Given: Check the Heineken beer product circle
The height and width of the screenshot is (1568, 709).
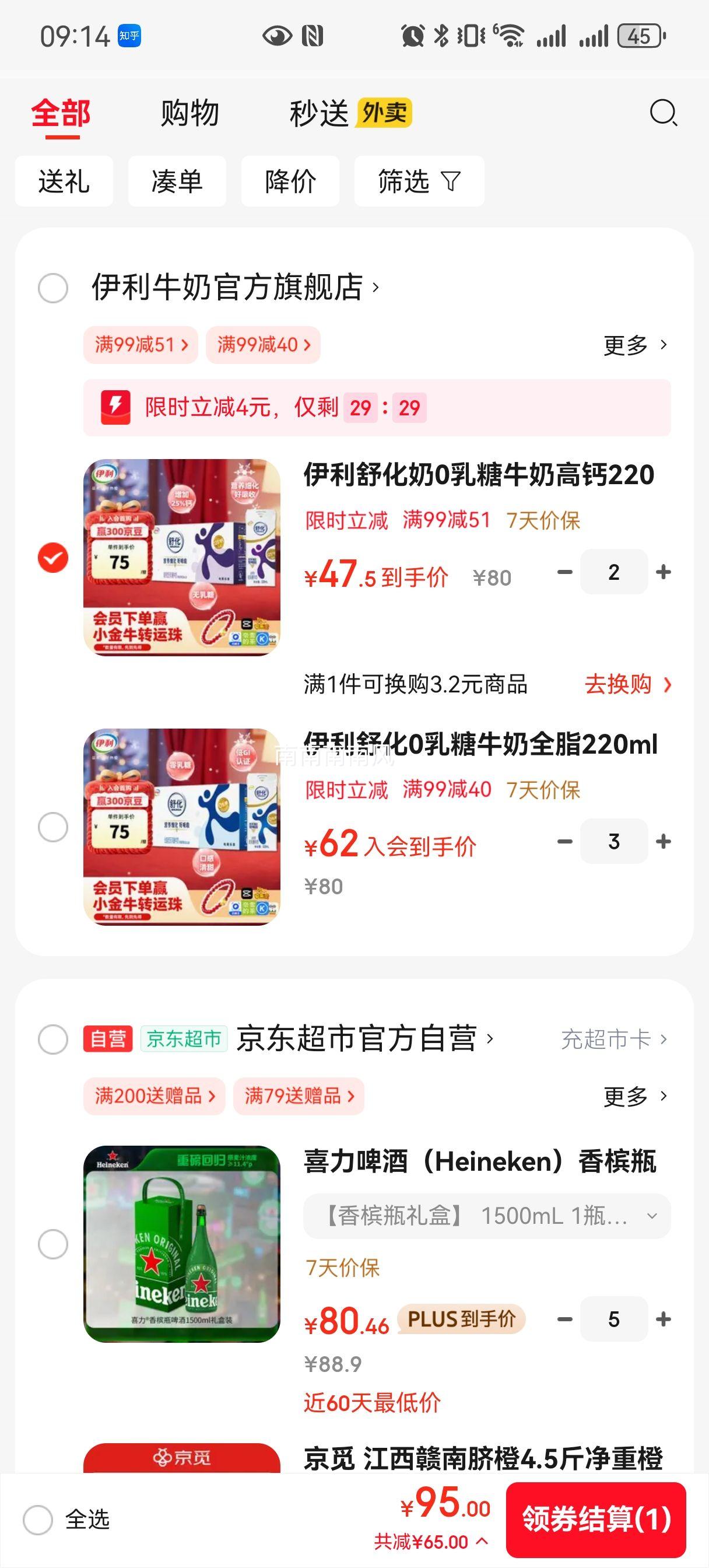Looking at the screenshot, I should coord(52,1244).
